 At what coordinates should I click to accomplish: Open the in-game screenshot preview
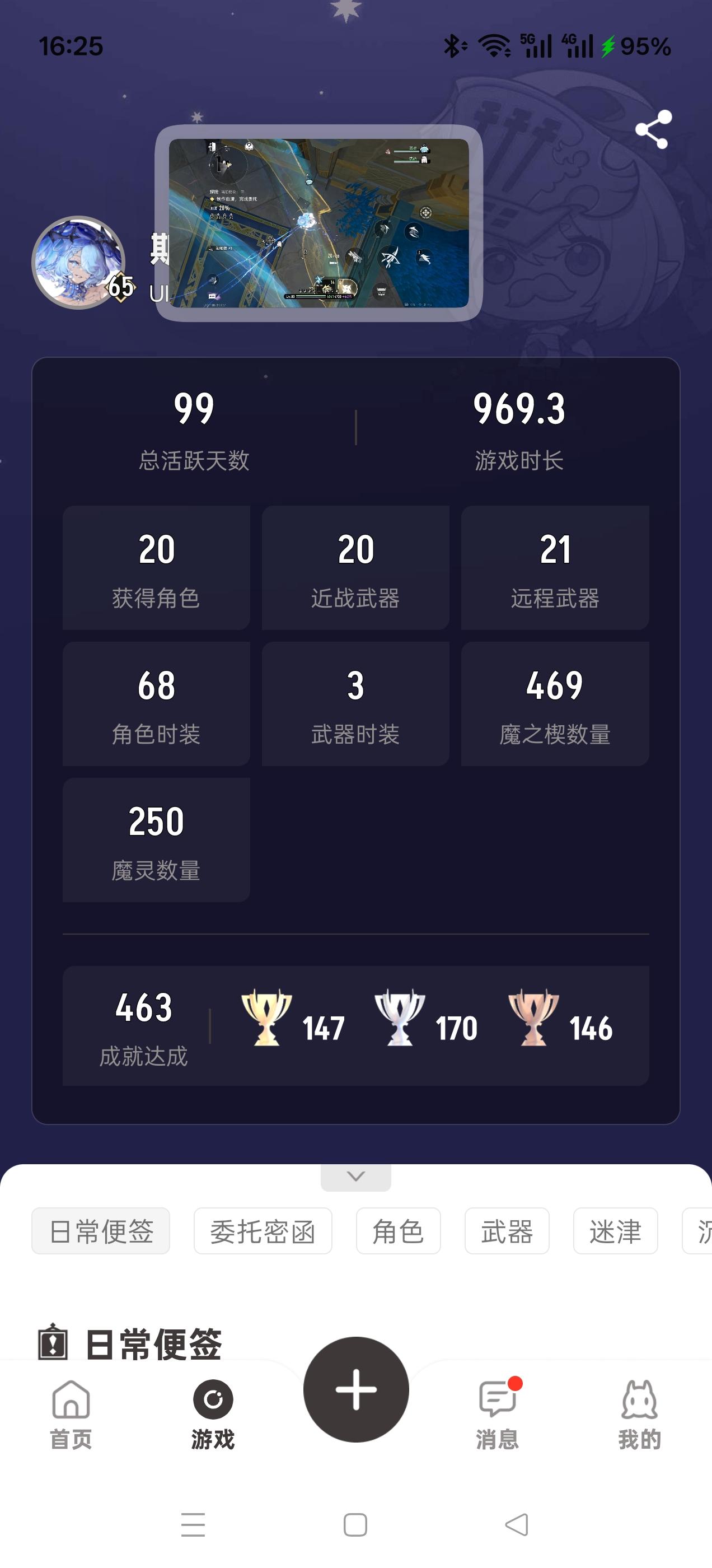[x=318, y=223]
